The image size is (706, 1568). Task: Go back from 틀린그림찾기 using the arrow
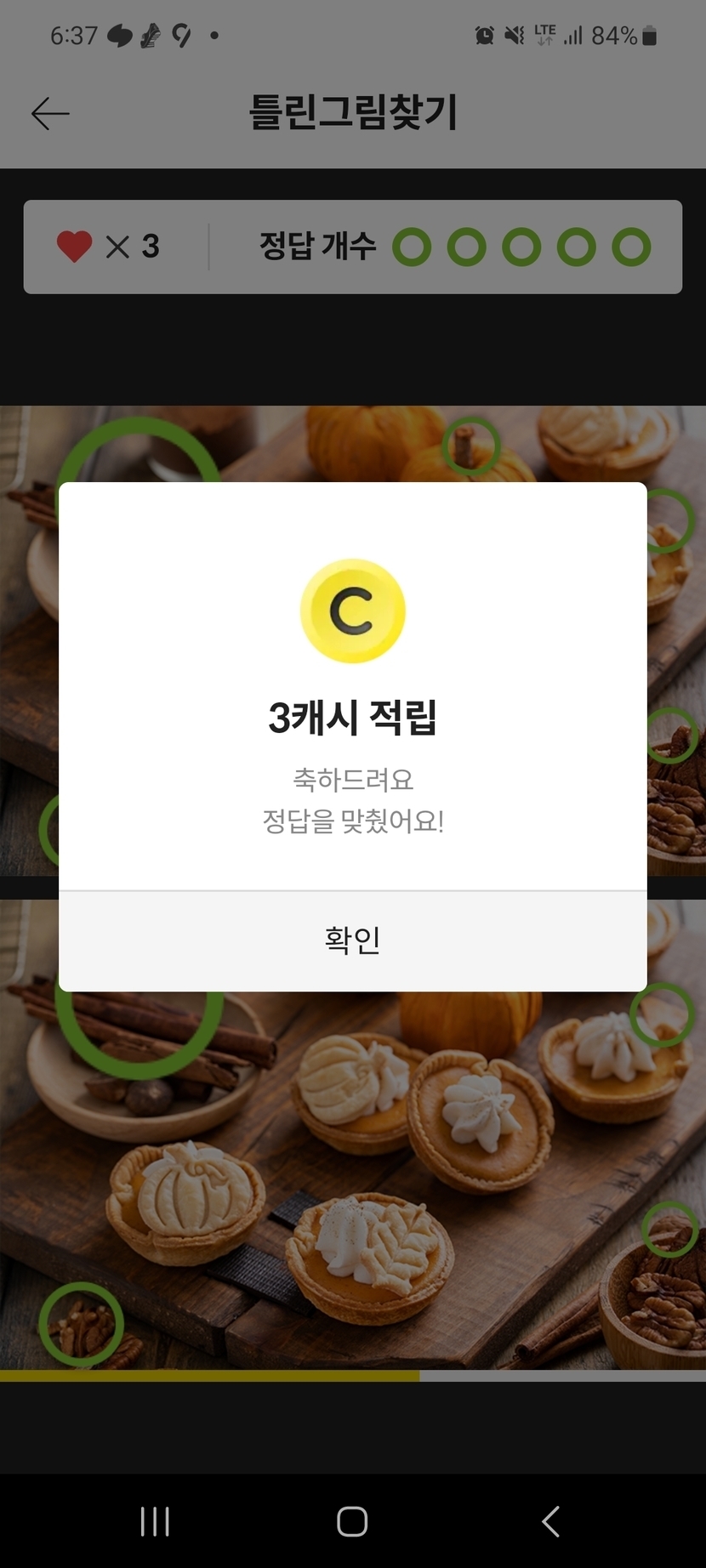(x=50, y=113)
